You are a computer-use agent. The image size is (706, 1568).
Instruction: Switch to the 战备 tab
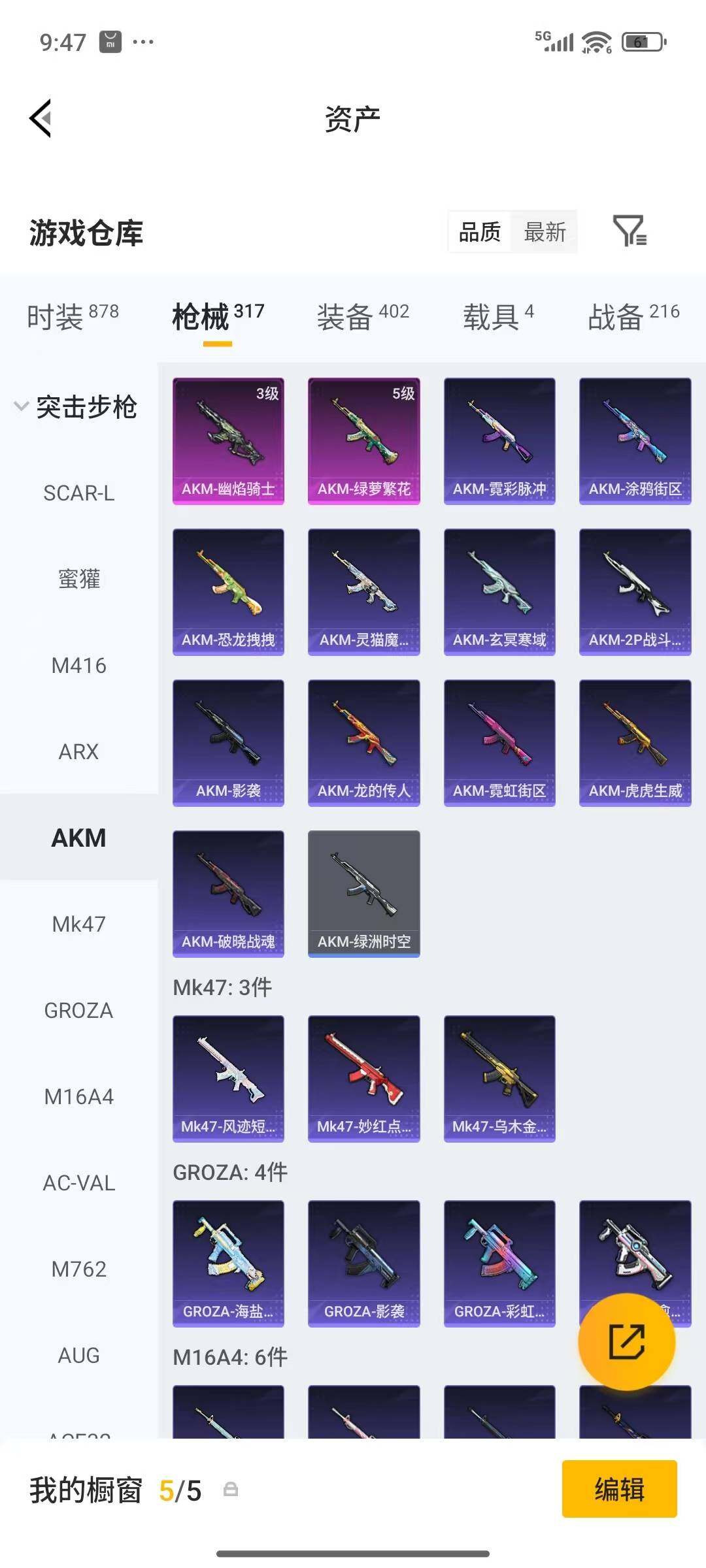[x=633, y=316]
